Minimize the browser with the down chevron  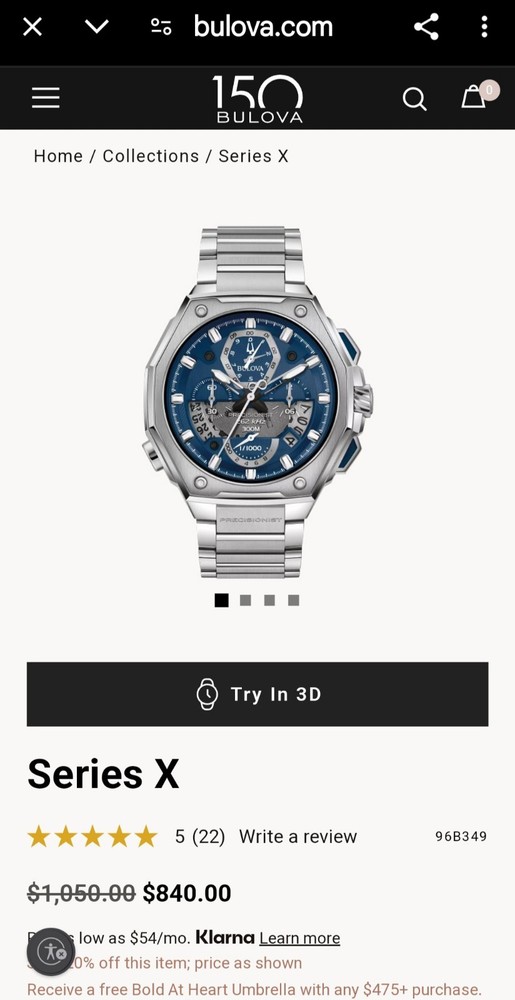pos(97,27)
